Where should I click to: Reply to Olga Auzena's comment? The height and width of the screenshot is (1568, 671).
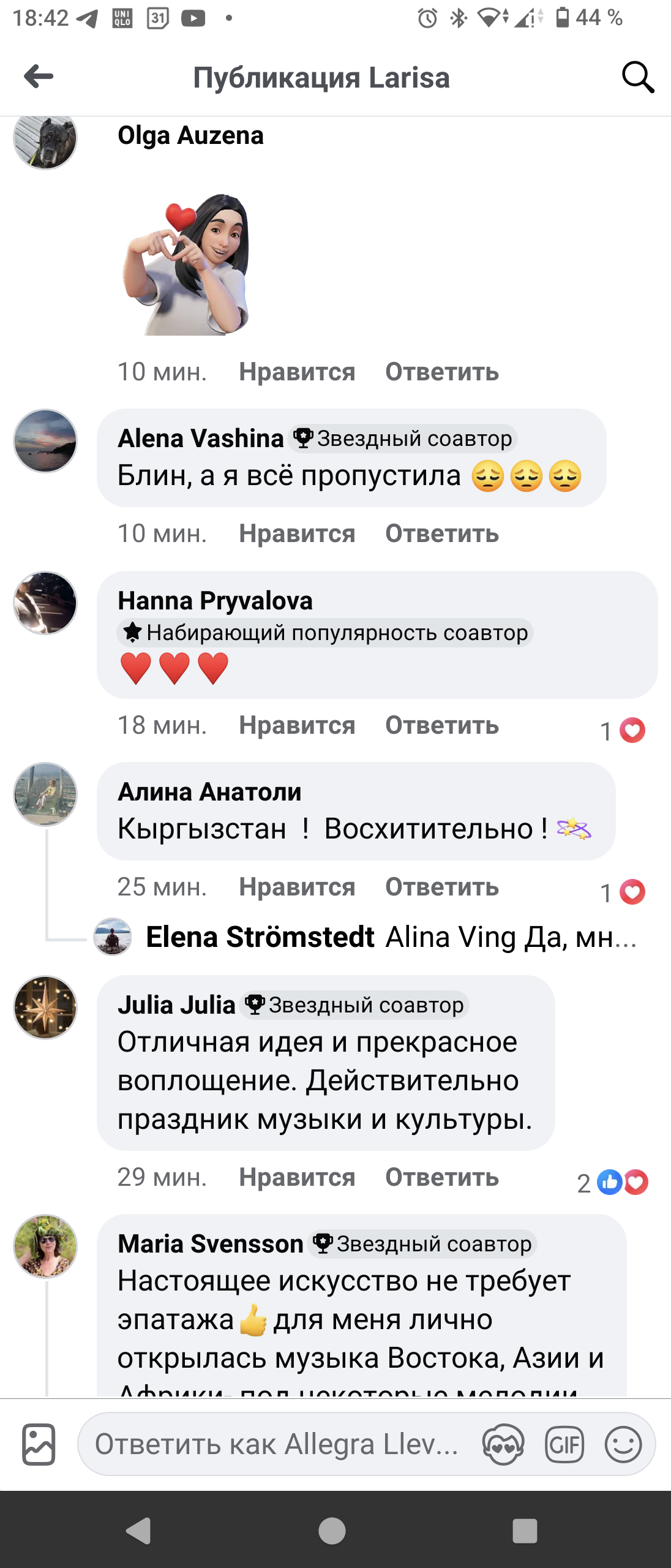coord(441,372)
